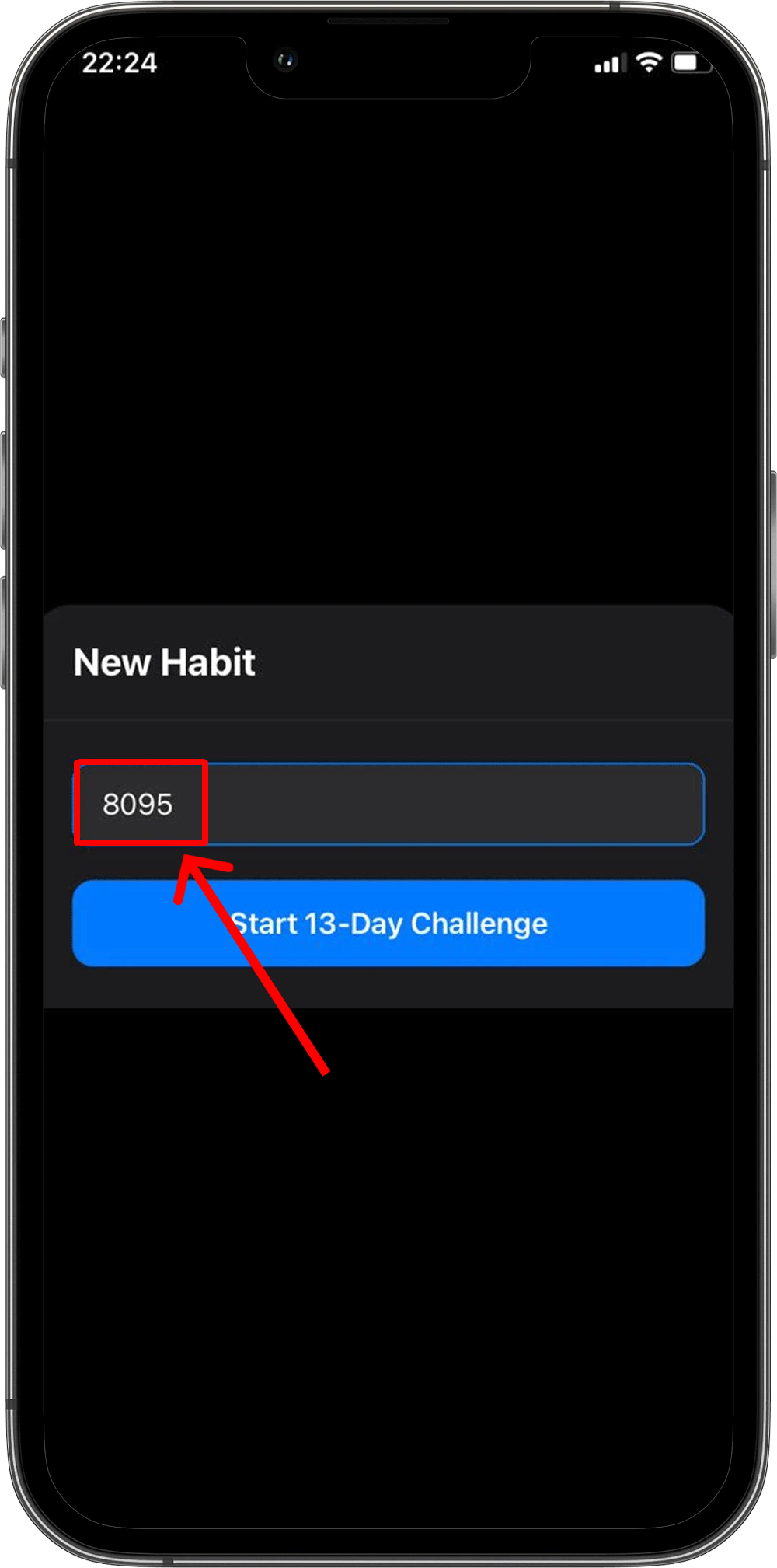This screenshot has height=1568, width=777.
Task: Tap the habit name field containing 8095
Action: (388, 804)
